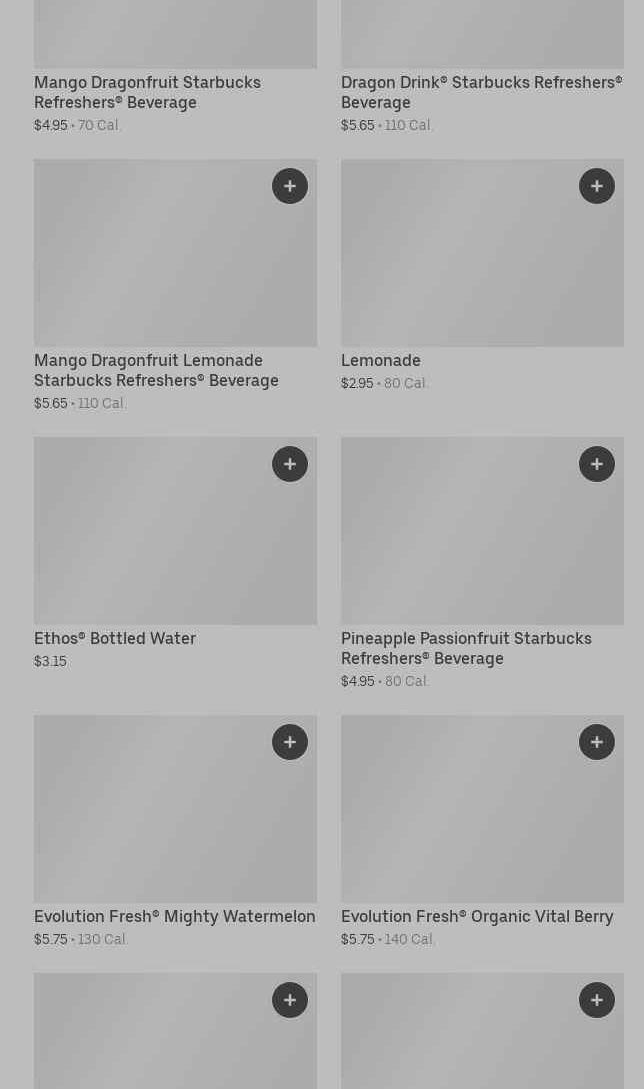Add Pineapple Passionfruit Refreshers to cart
644x1089 pixels.
click(597, 464)
